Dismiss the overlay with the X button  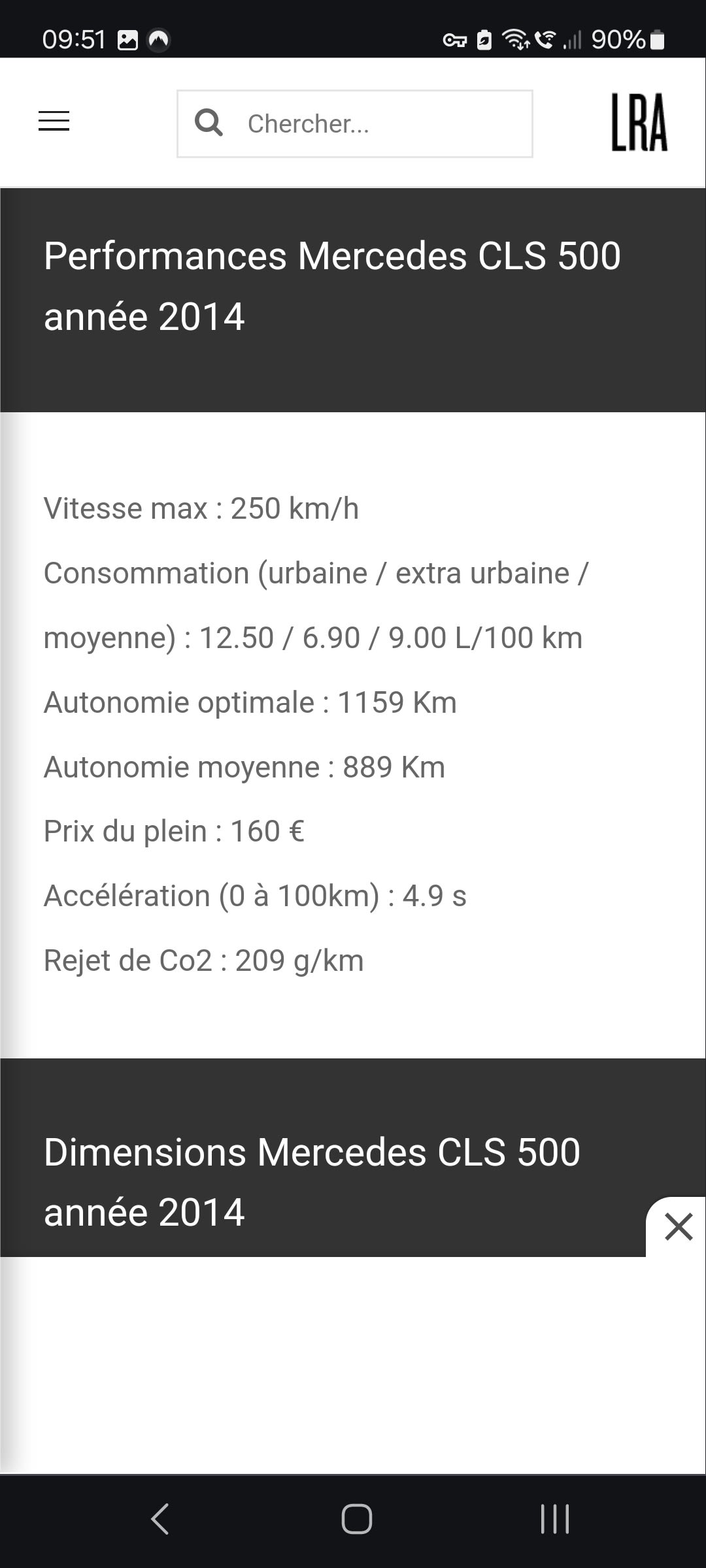(678, 1226)
